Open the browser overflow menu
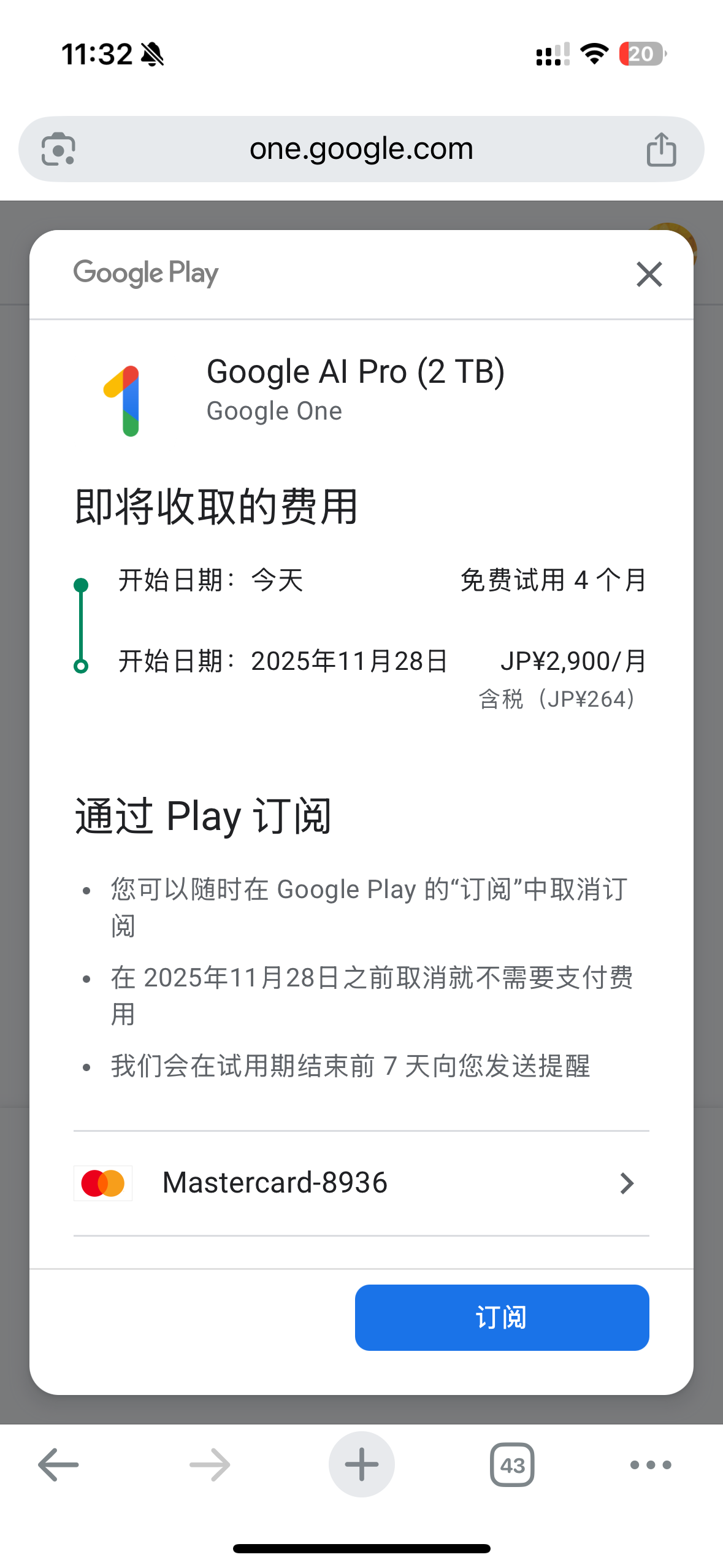The width and height of the screenshot is (723, 1568). pos(651,1465)
